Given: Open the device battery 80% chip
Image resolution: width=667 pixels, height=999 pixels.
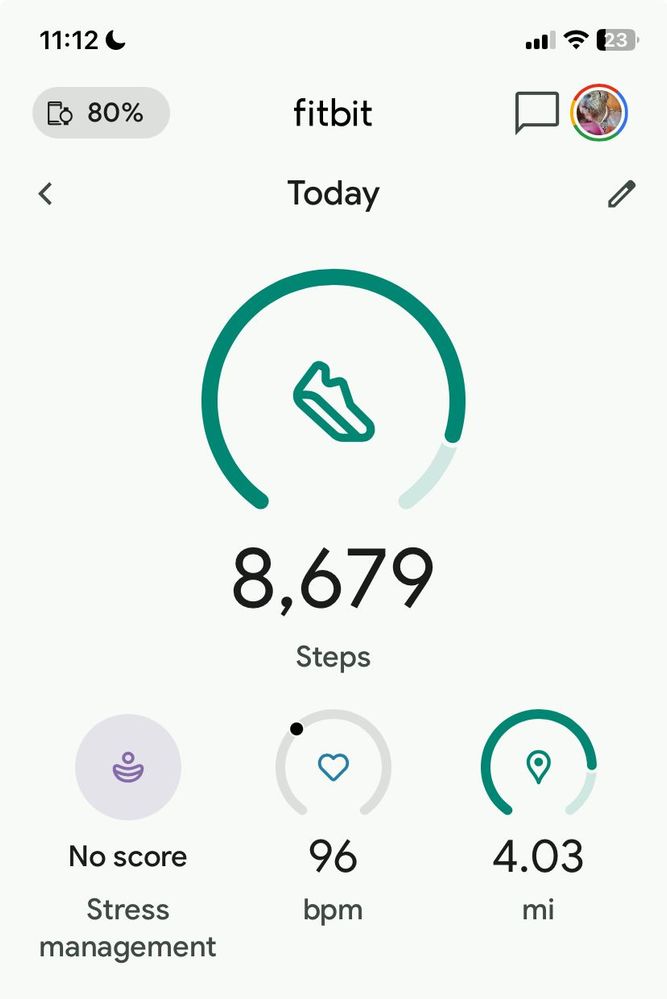Looking at the screenshot, I should [x=101, y=113].
